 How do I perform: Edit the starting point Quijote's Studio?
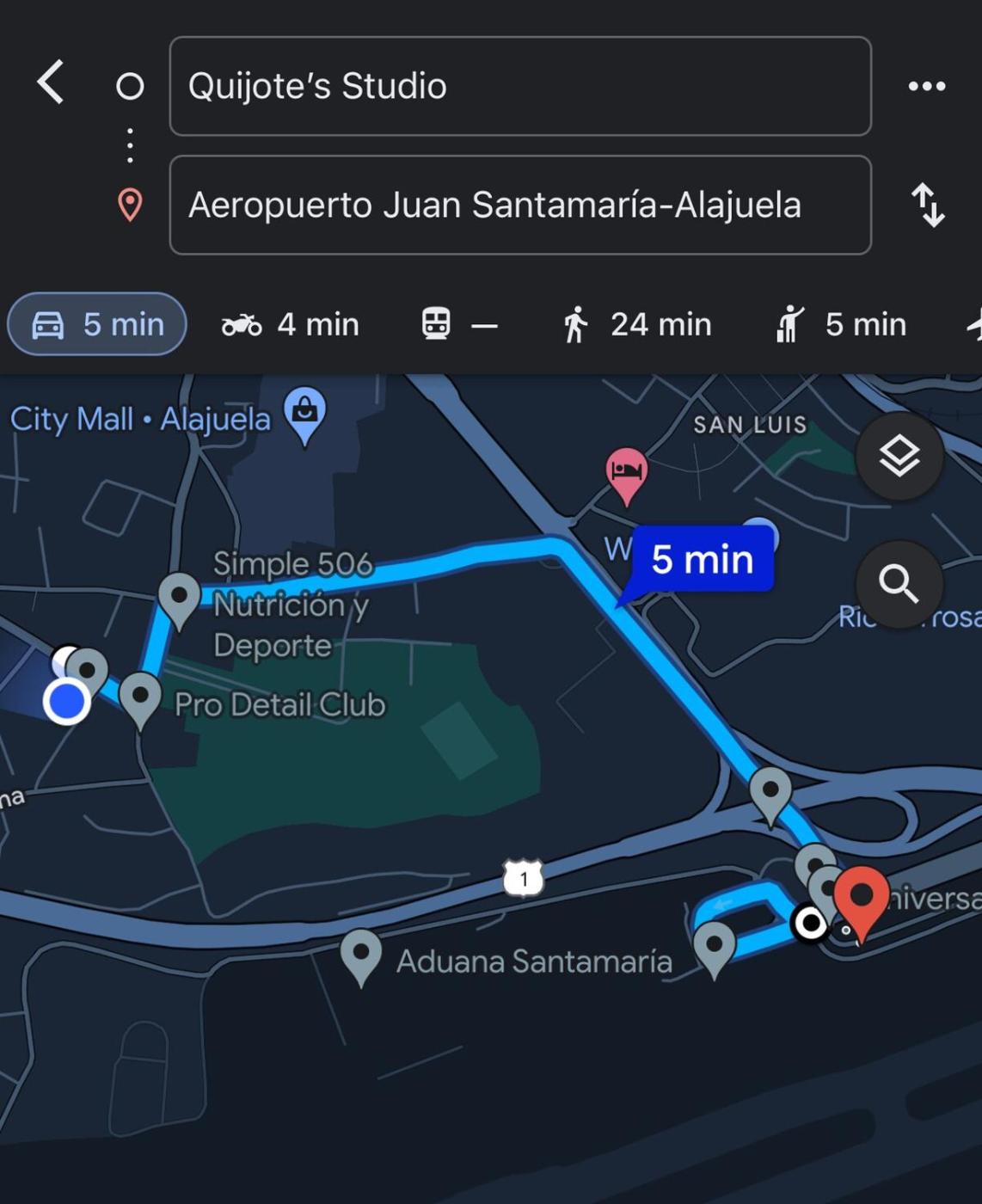point(520,86)
